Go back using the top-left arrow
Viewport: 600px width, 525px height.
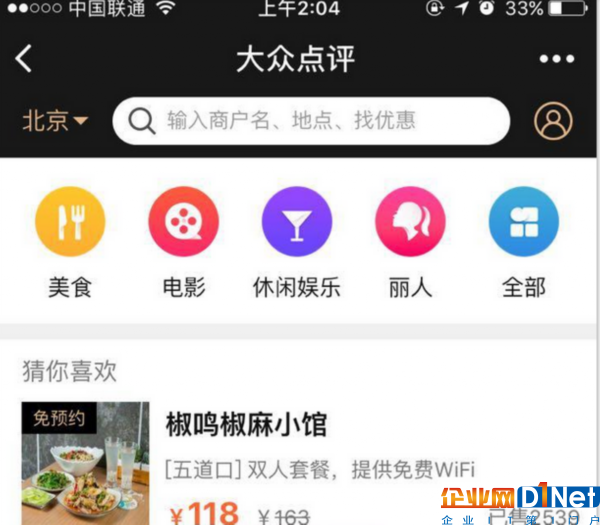coord(24,59)
